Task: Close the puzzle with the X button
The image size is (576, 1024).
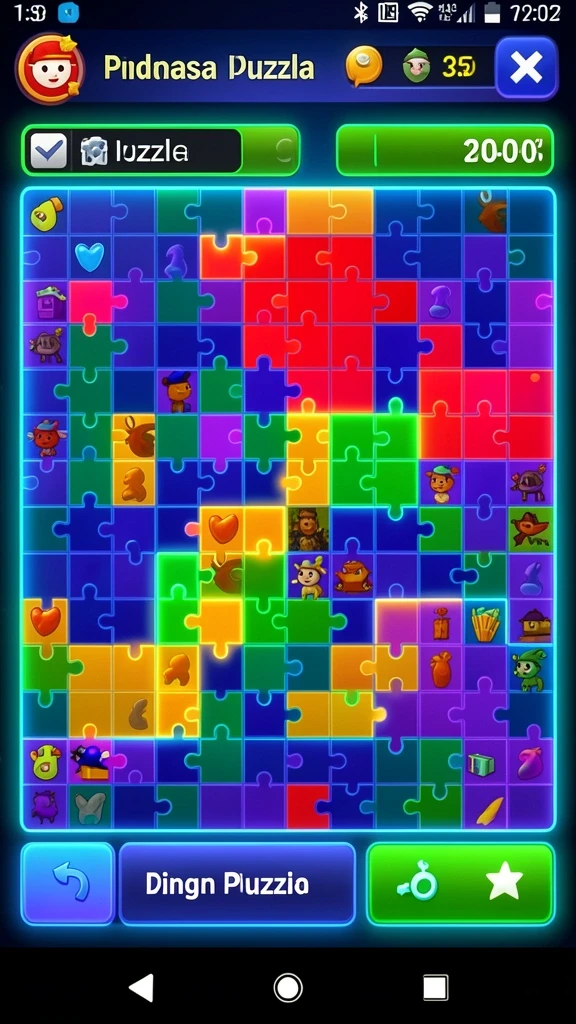Action: pyautogui.click(x=526, y=68)
